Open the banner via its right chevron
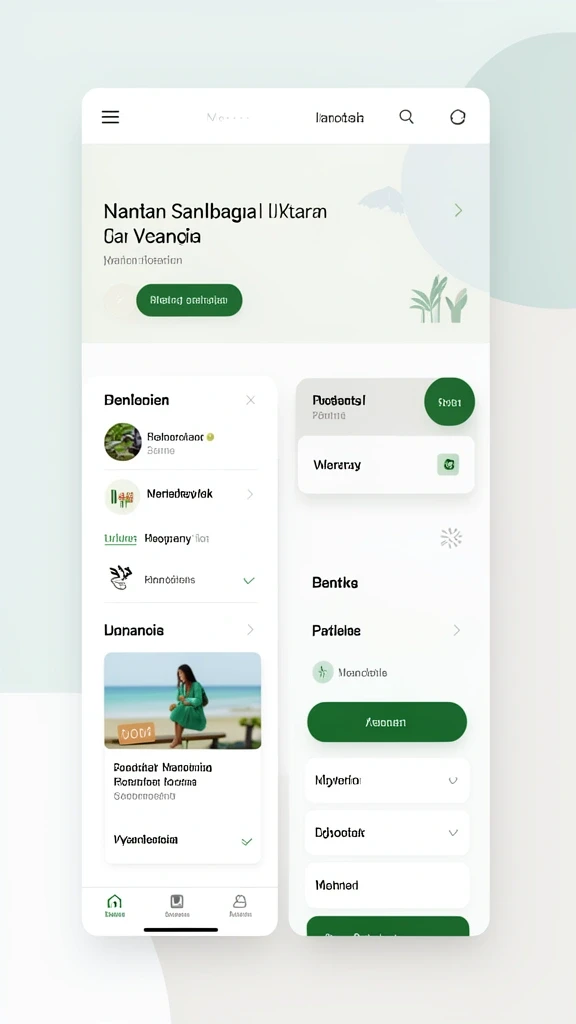576x1024 pixels. (458, 210)
